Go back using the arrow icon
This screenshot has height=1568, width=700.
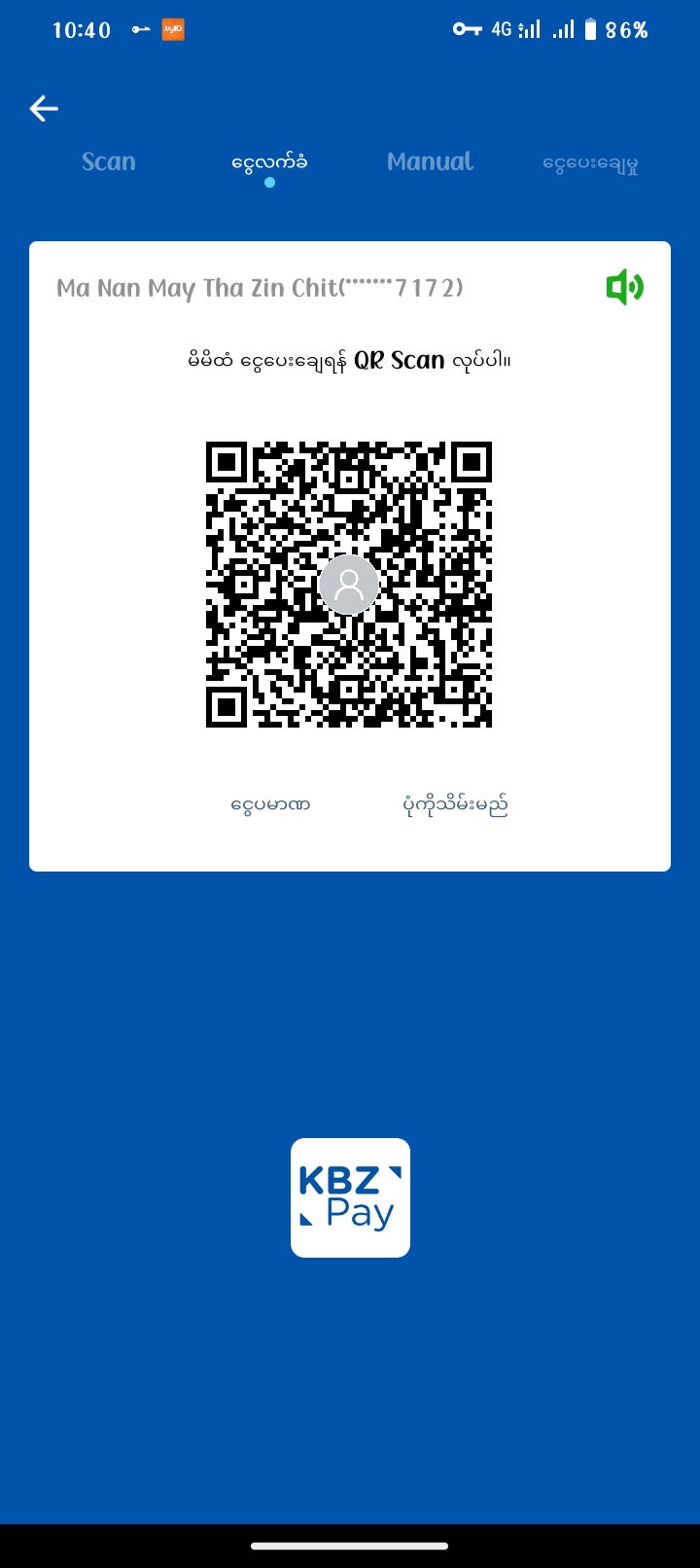pos(44,109)
